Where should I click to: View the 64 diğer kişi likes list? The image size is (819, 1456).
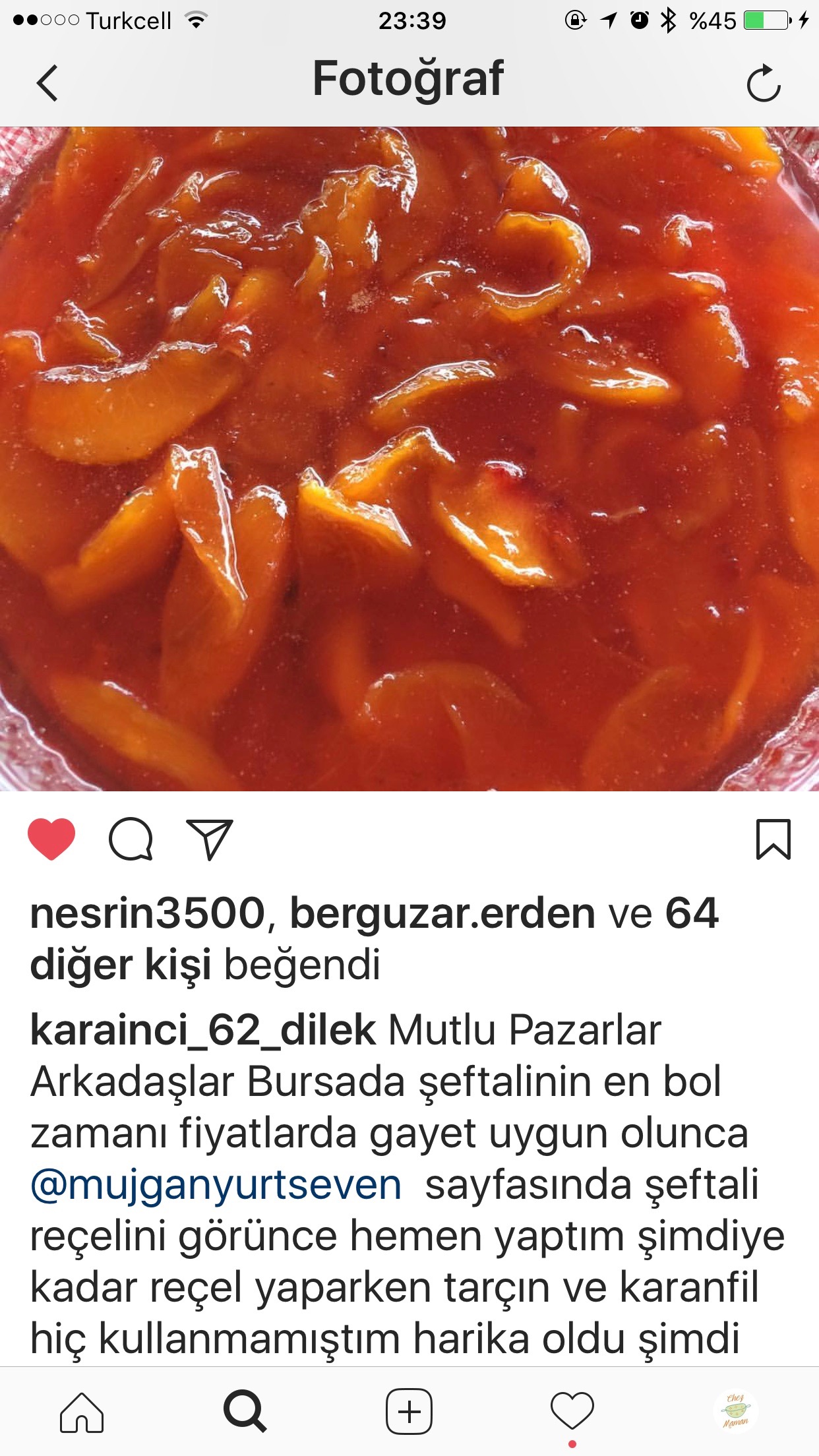point(374,939)
